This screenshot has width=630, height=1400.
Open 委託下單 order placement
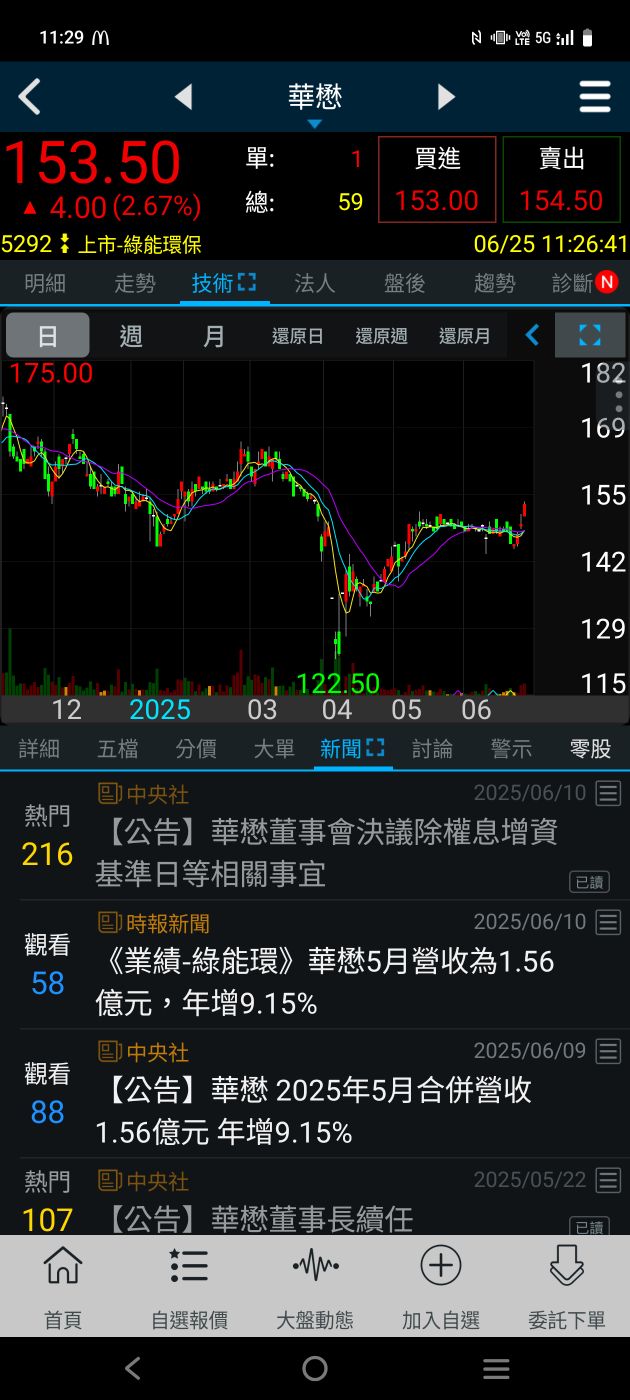(567, 1287)
